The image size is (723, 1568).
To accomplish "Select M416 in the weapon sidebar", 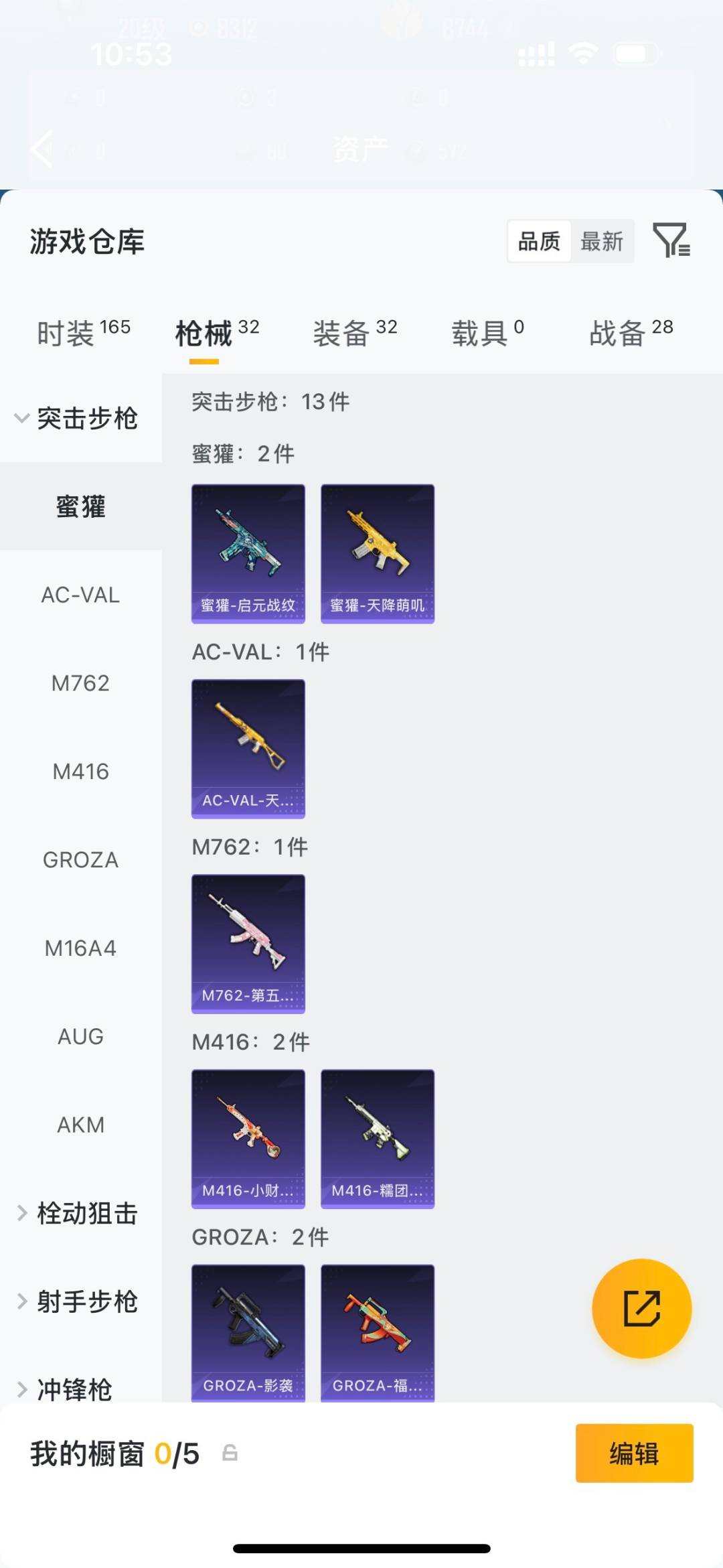I will 80,772.
